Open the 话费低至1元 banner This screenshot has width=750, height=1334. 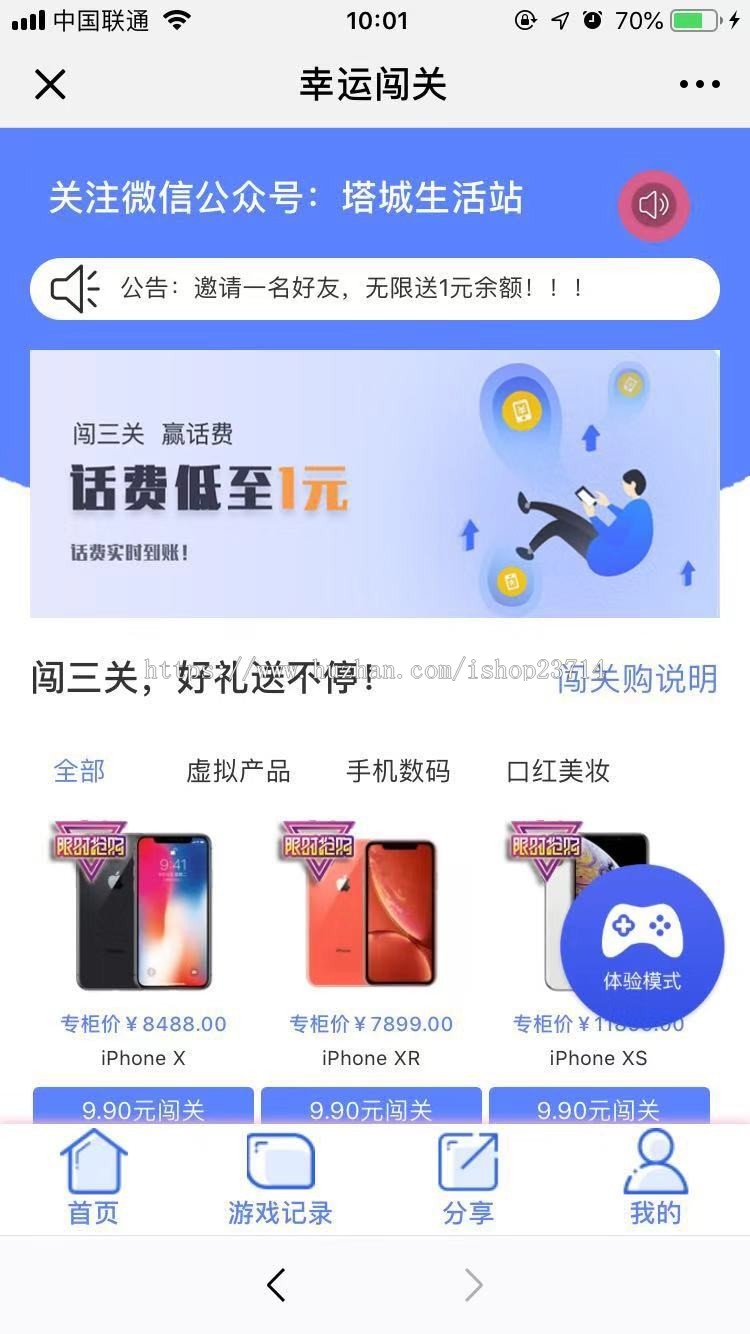click(x=374, y=483)
